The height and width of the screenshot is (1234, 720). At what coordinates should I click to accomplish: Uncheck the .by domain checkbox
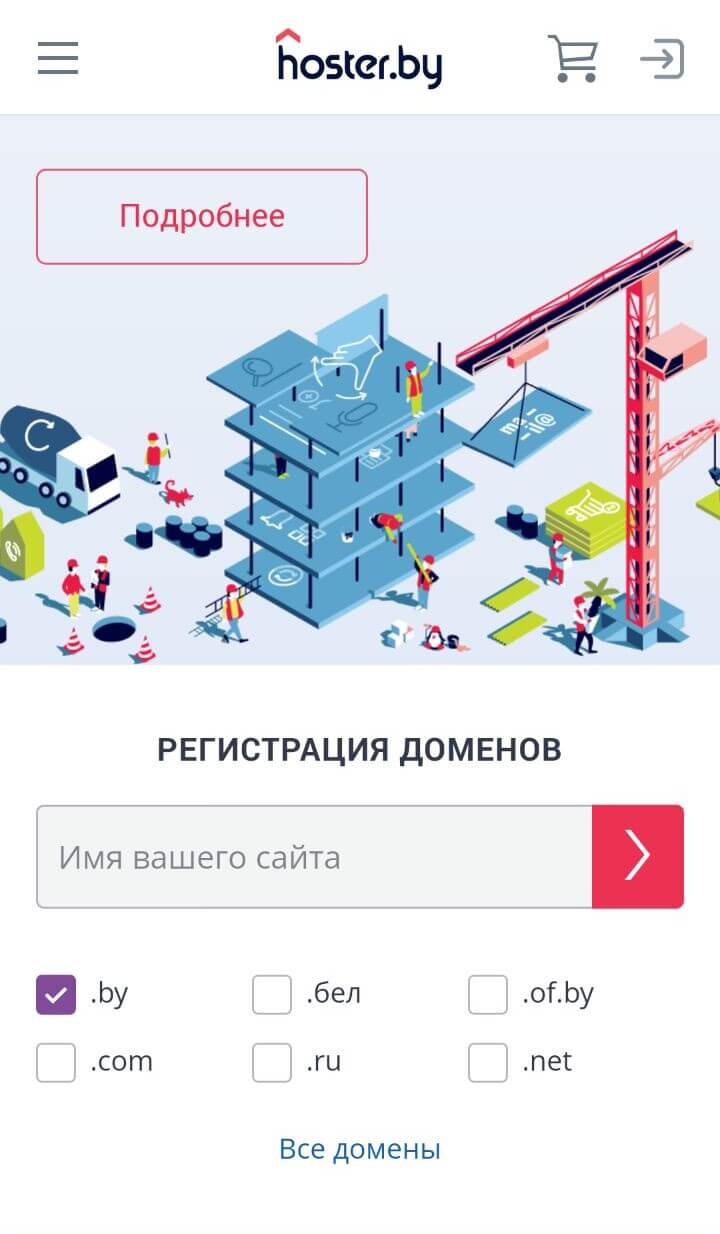(56, 995)
